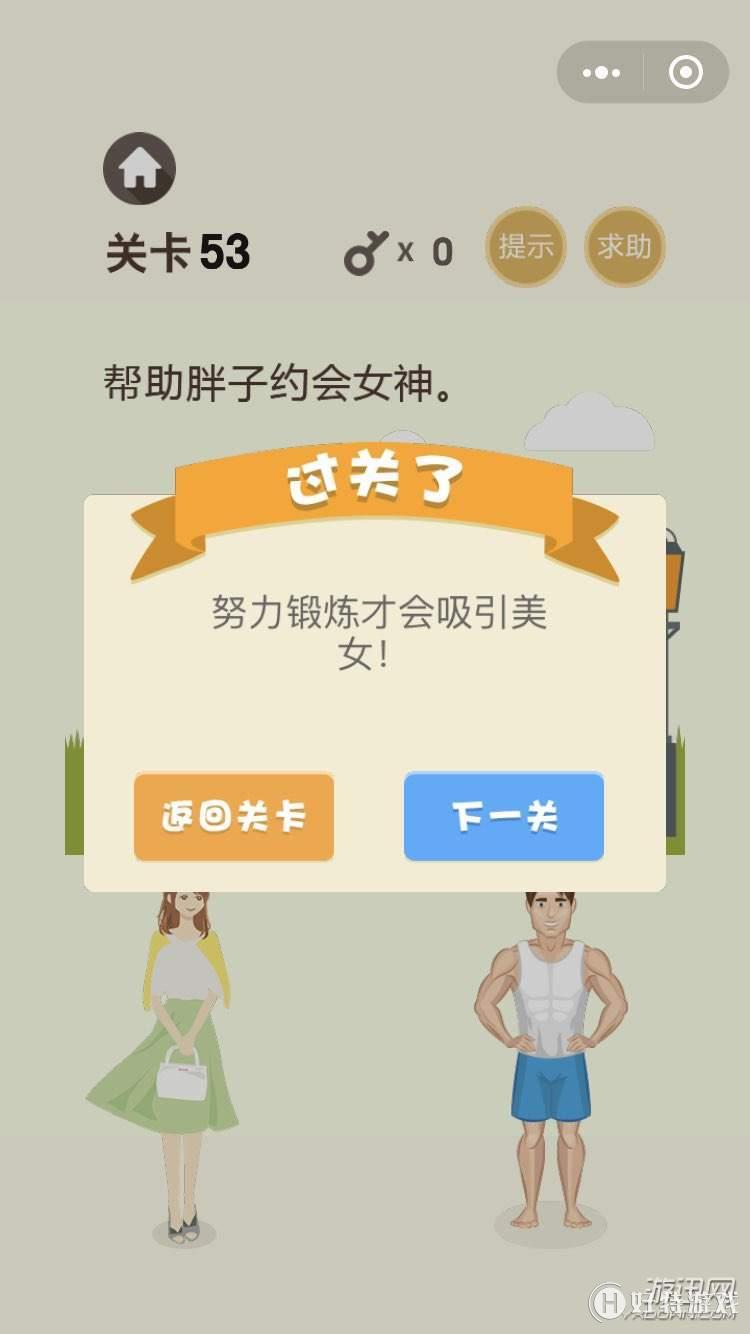Screen dimensions: 750x1334
Task: Tap the 求助 help button
Action: pyautogui.click(x=625, y=246)
